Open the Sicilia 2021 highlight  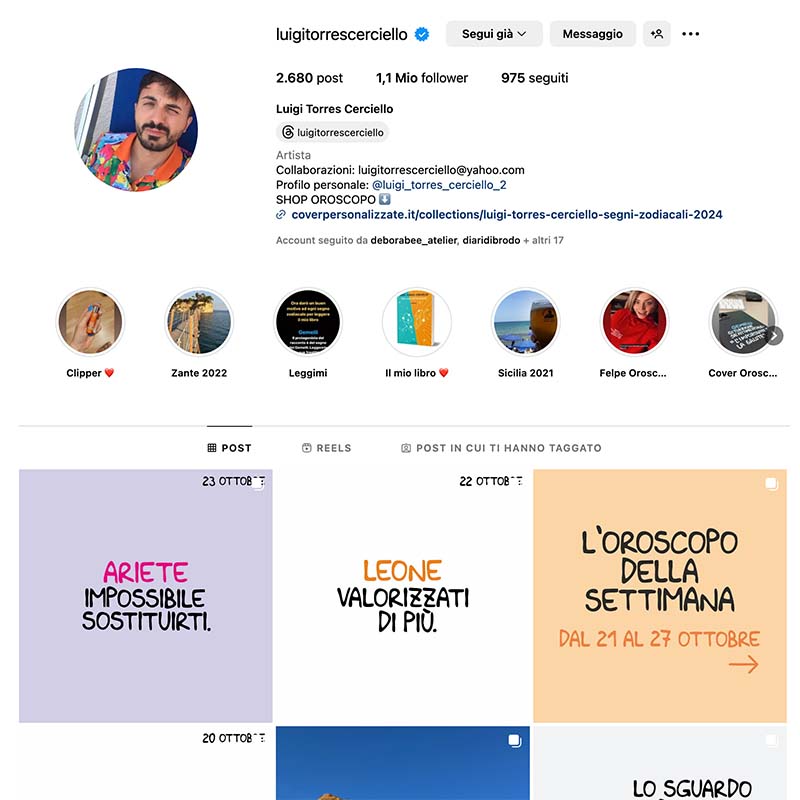click(x=525, y=323)
